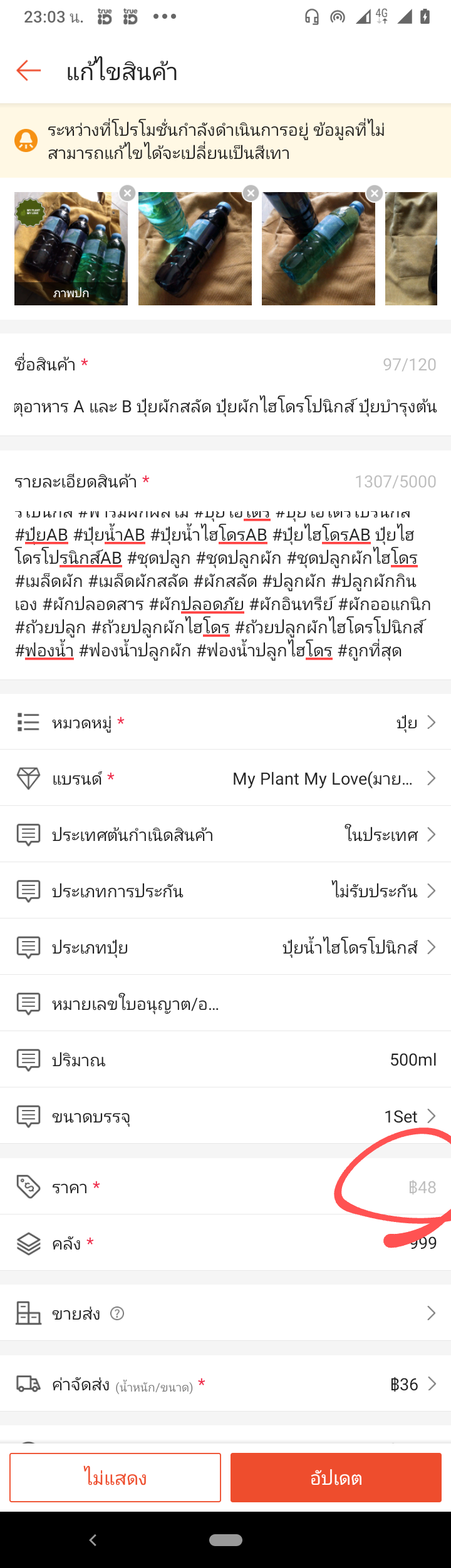
Task: Open the ประเภทปุ๋ย fertilizer type row
Action: tap(225, 947)
